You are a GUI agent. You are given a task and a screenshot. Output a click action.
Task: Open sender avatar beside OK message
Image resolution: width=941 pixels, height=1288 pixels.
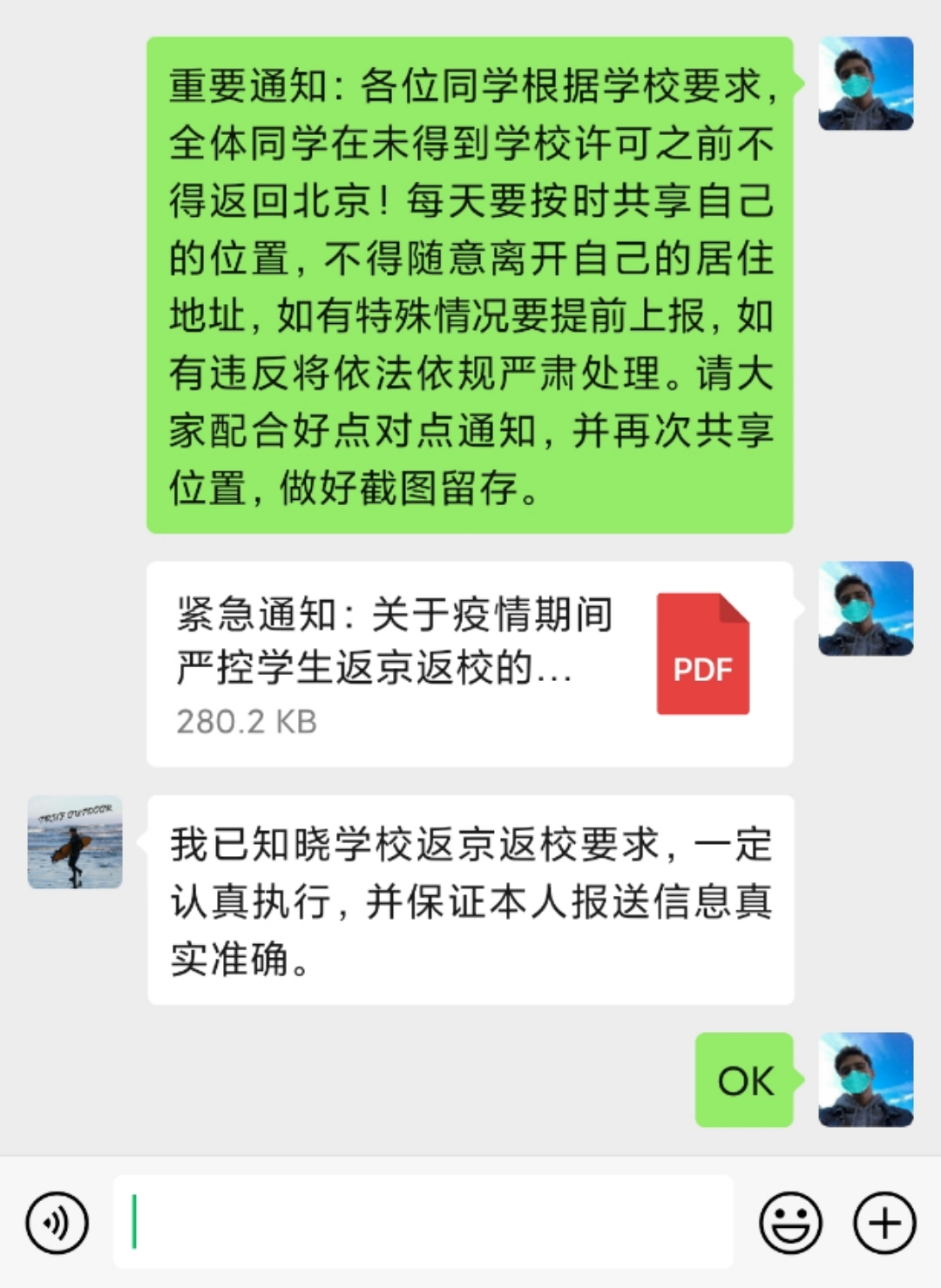pyautogui.click(x=865, y=1080)
